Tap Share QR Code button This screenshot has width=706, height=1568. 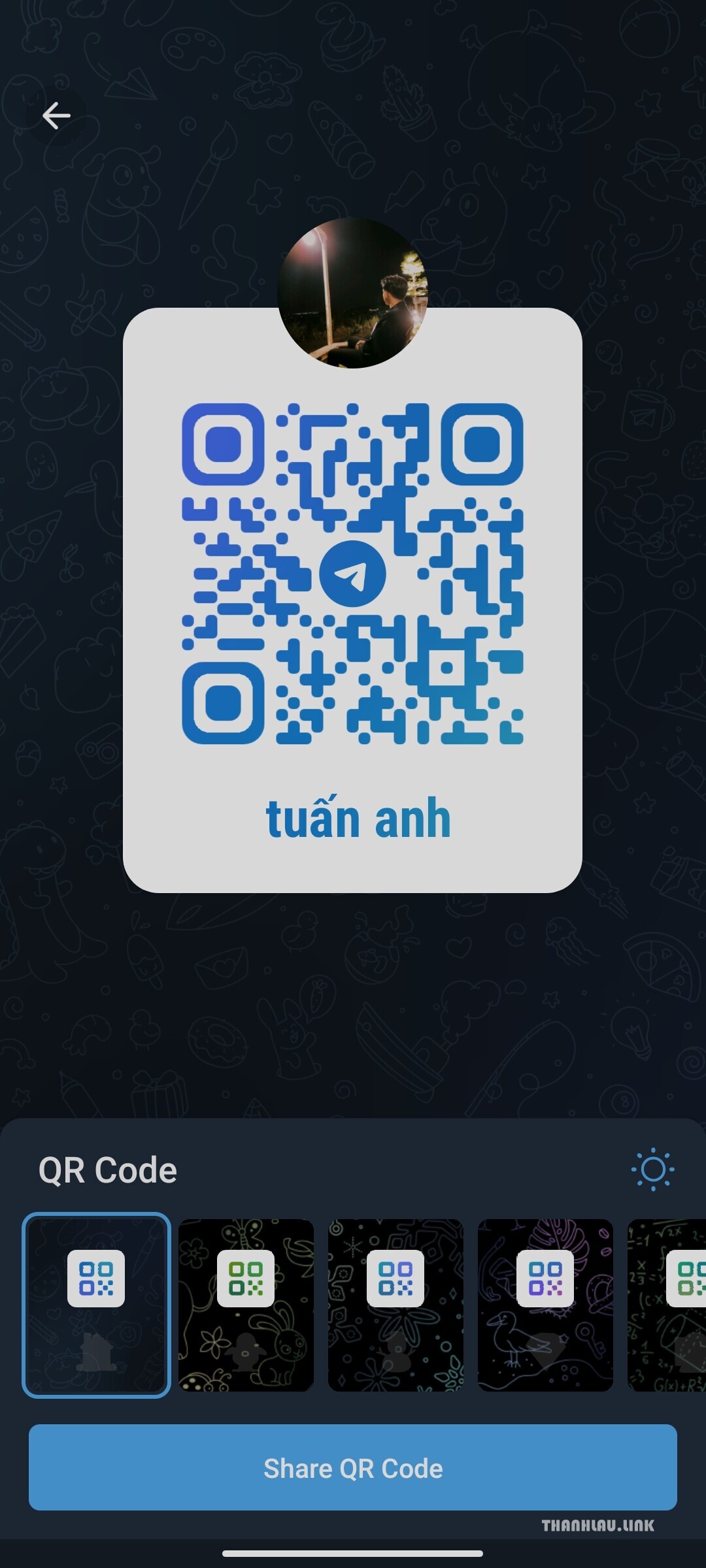click(x=353, y=1467)
